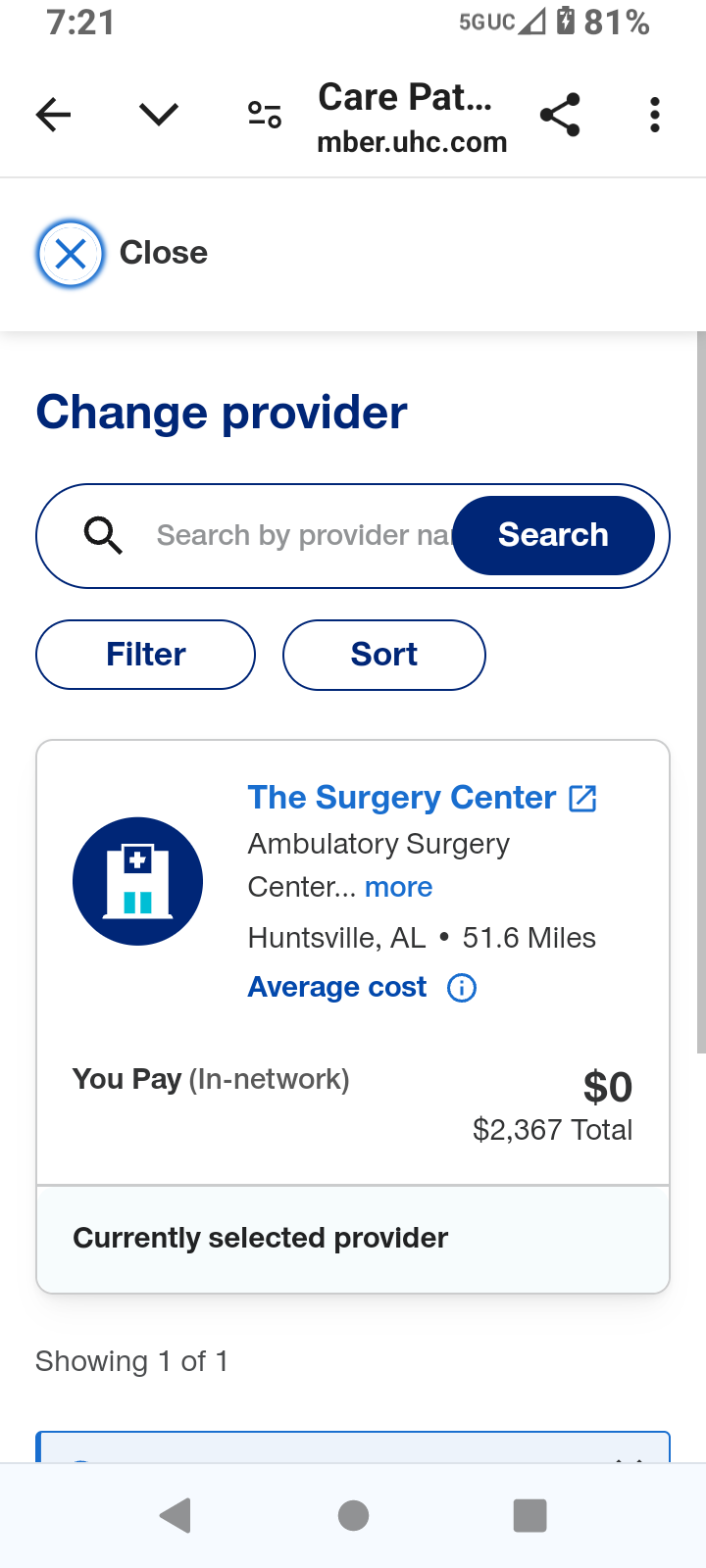
Task: Tap the customize controls icon in the toolbar
Action: [263, 114]
